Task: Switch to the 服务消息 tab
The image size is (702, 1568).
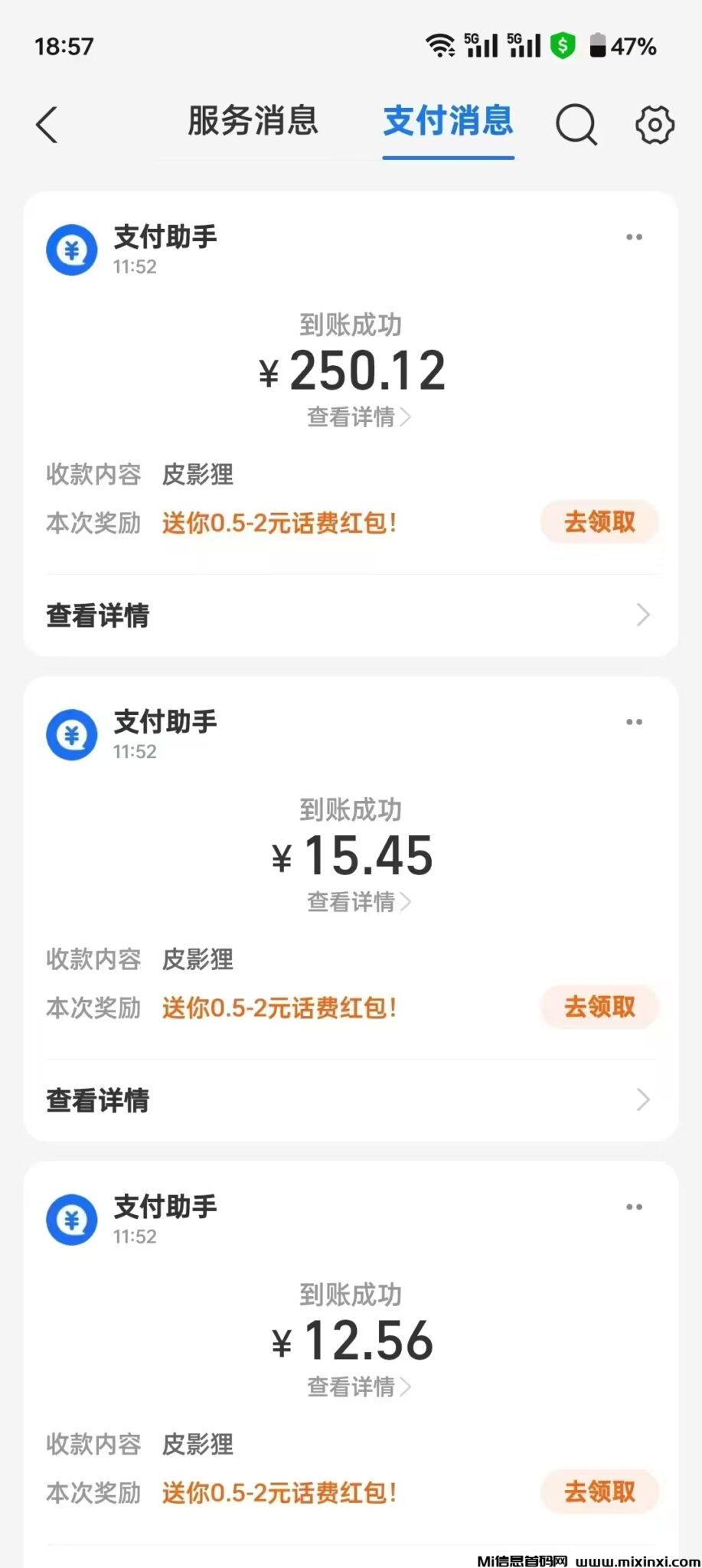Action: pyautogui.click(x=251, y=122)
